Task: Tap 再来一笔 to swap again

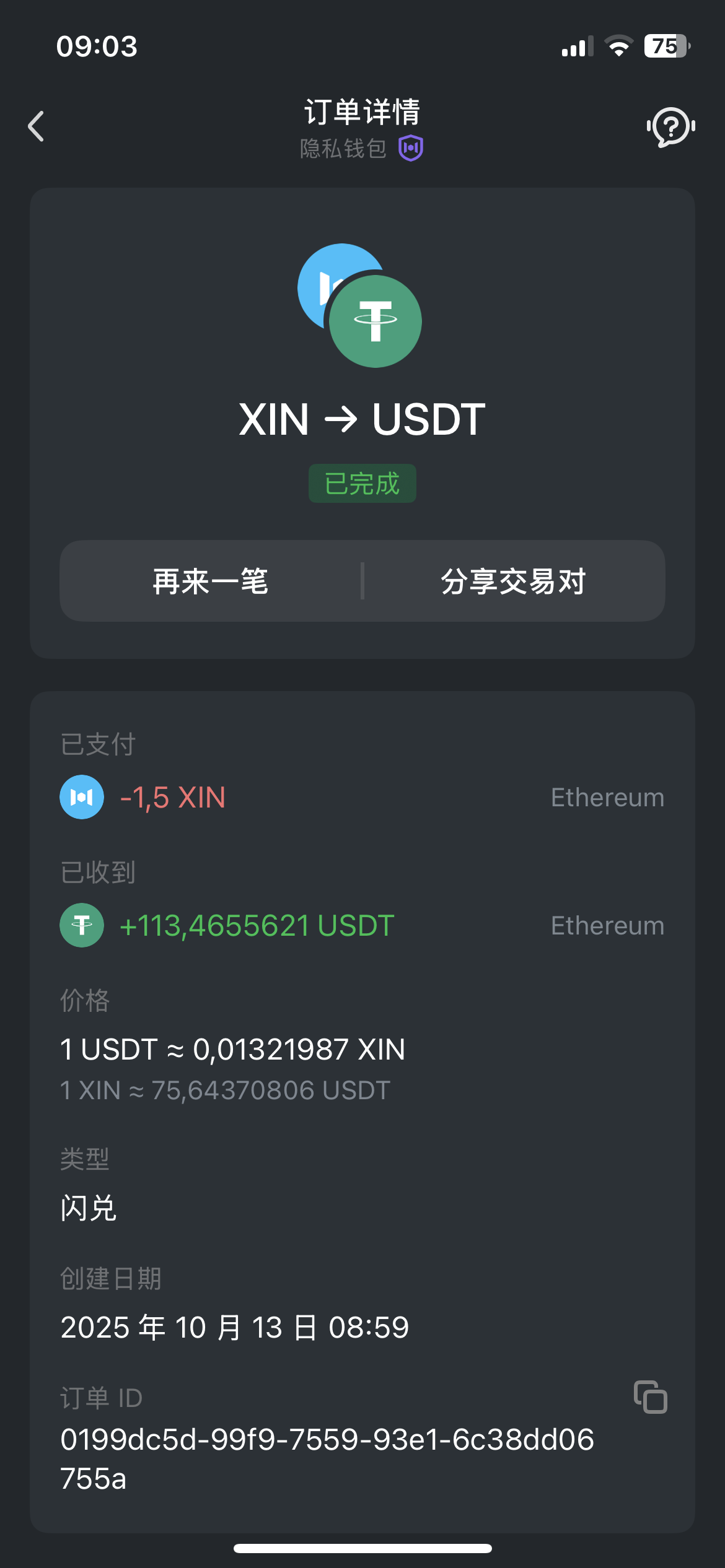Action: (211, 581)
